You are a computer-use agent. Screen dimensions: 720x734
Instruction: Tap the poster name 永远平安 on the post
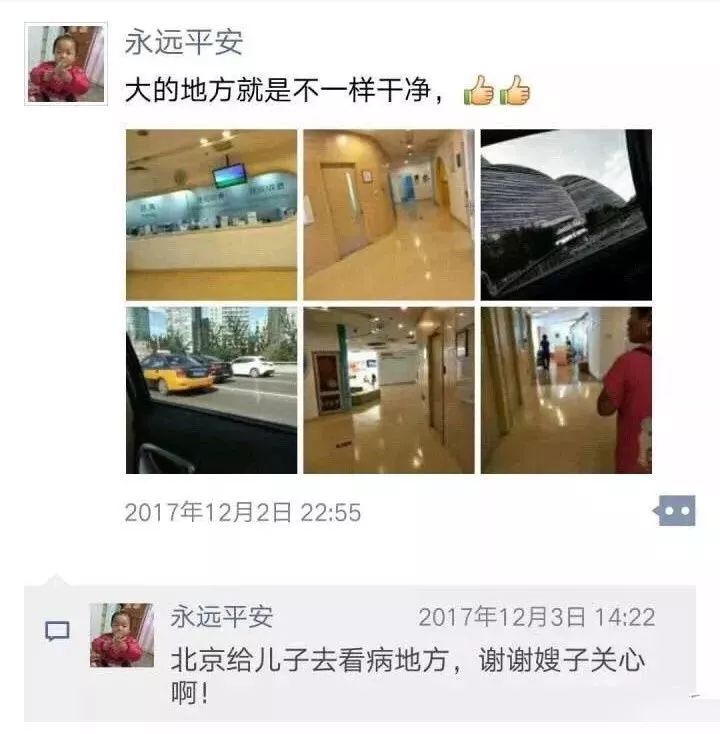click(x=183, y=42)
